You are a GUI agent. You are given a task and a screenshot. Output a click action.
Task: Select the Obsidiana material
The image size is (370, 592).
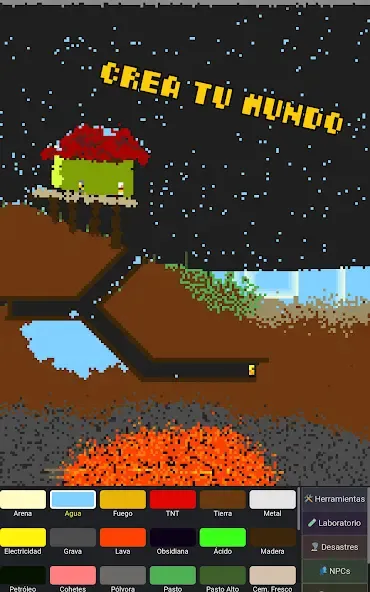(x=173, y=537)
